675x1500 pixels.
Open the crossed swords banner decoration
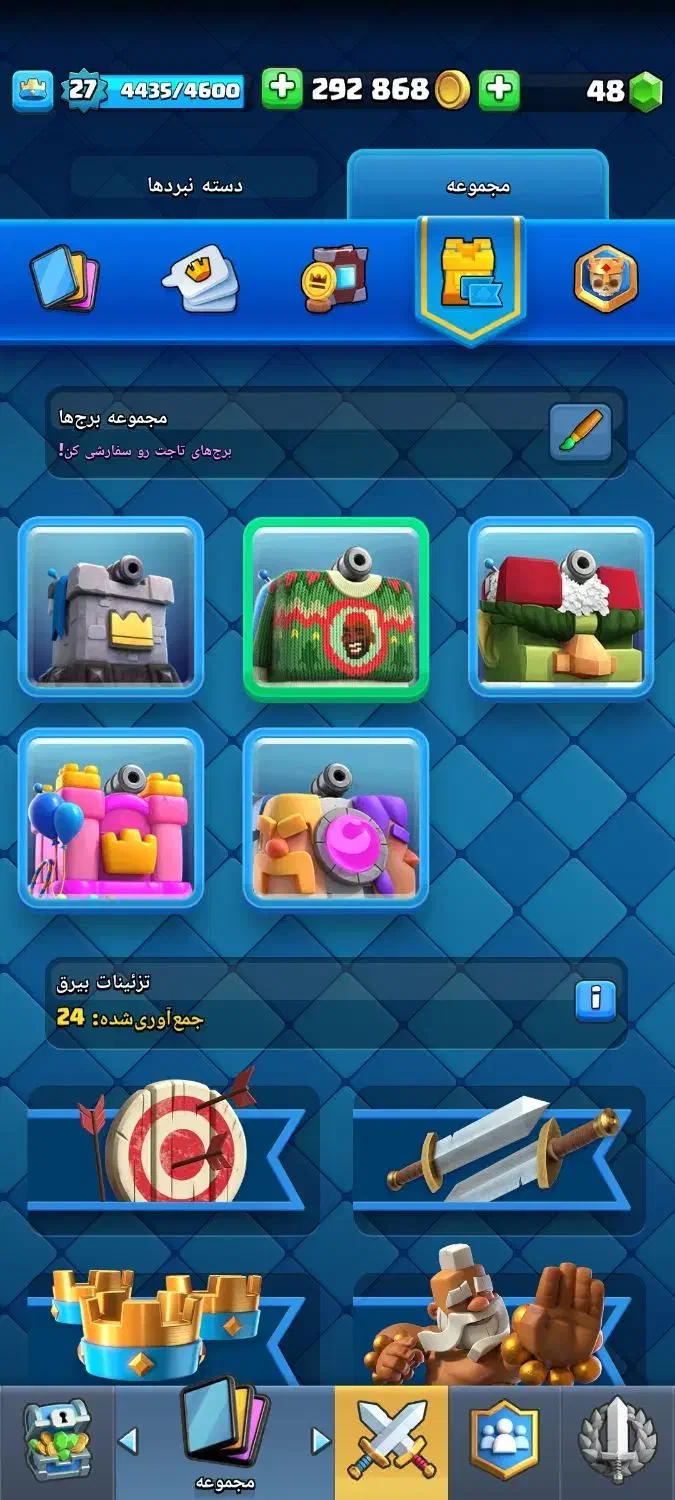pos(498,1150)
